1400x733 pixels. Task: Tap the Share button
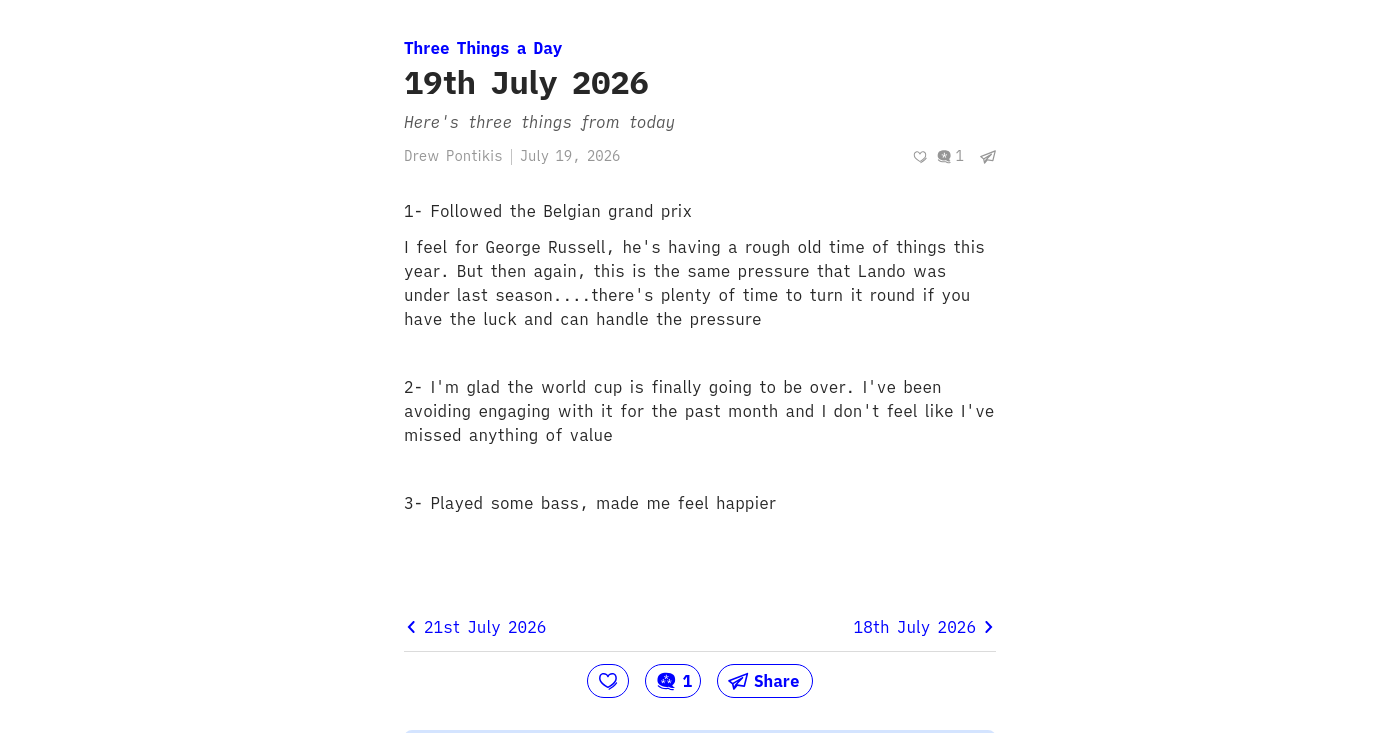click(x=765, y=681)
